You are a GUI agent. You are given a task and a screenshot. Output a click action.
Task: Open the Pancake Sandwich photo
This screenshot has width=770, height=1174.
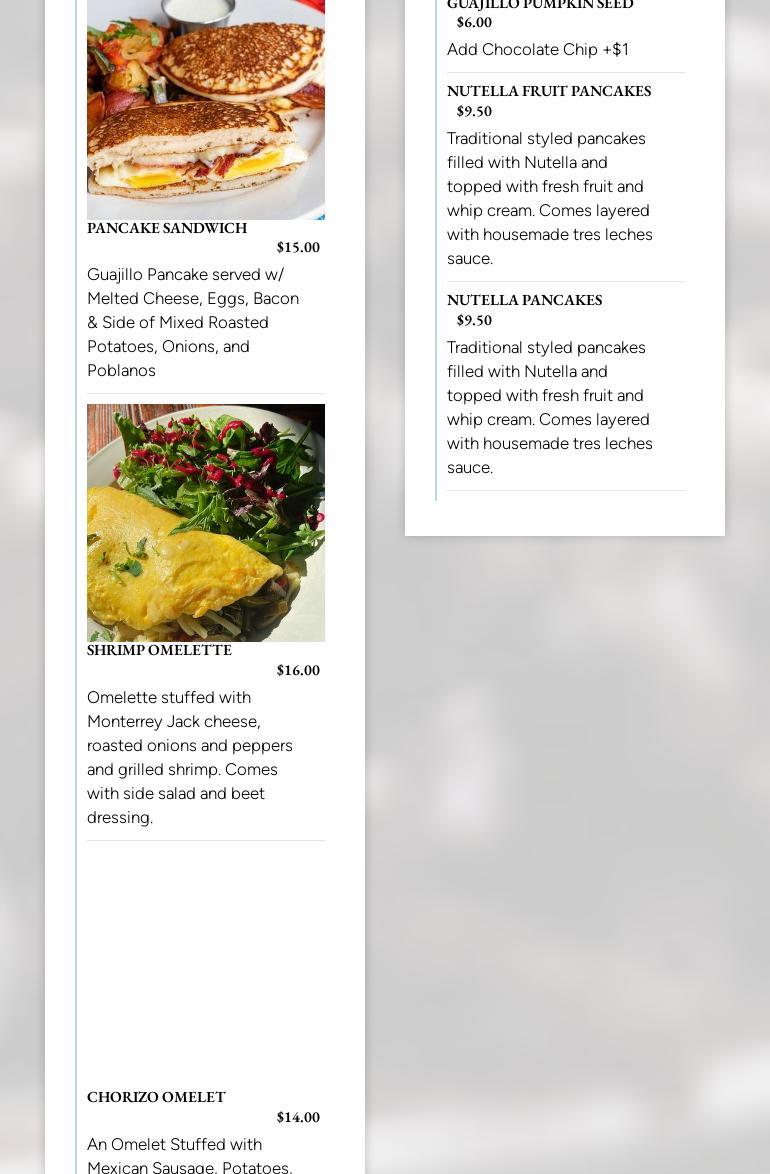205,108
